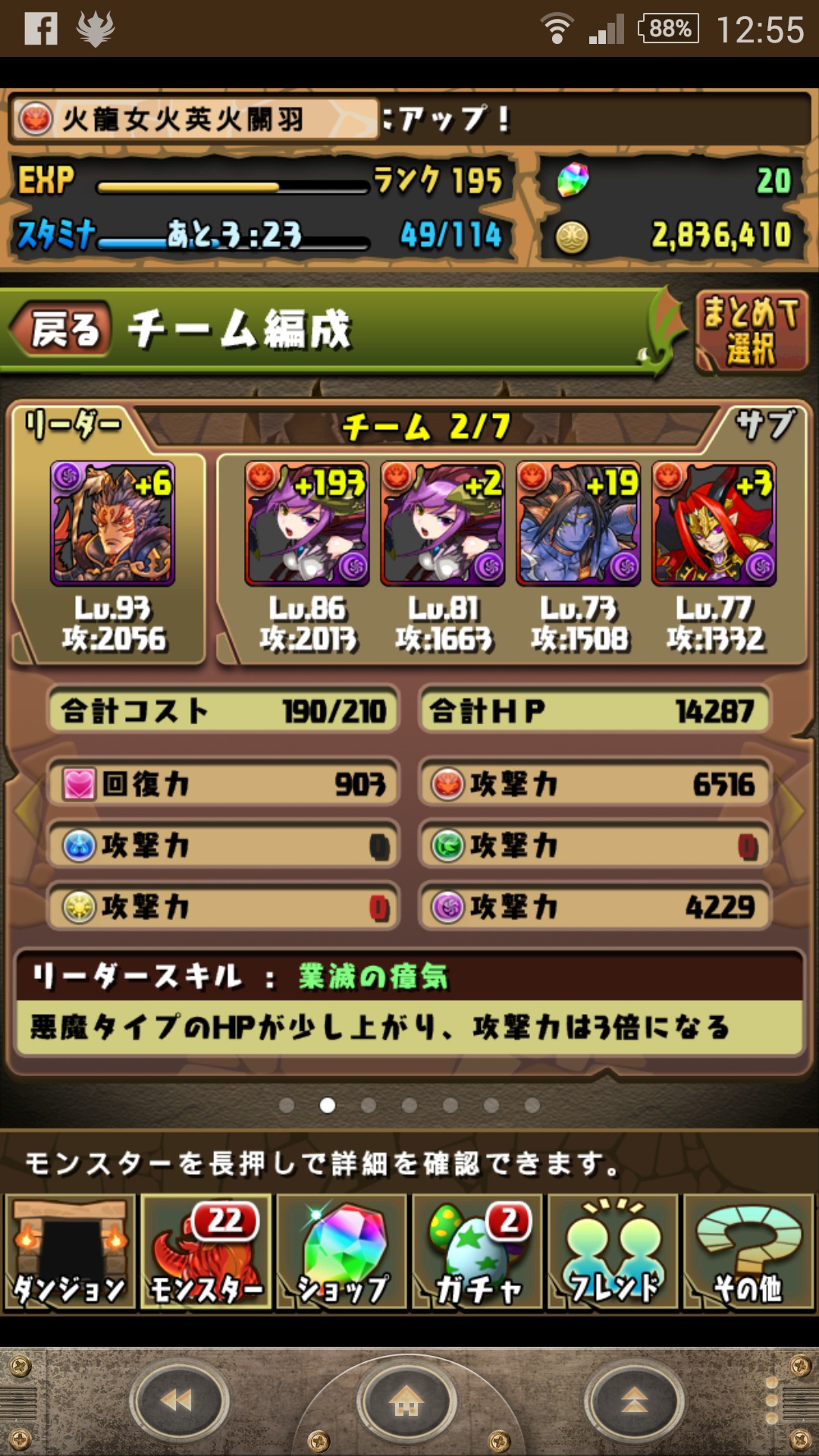Open the モンスター tab
The image size is (819, 1456).
point(206,1252)
